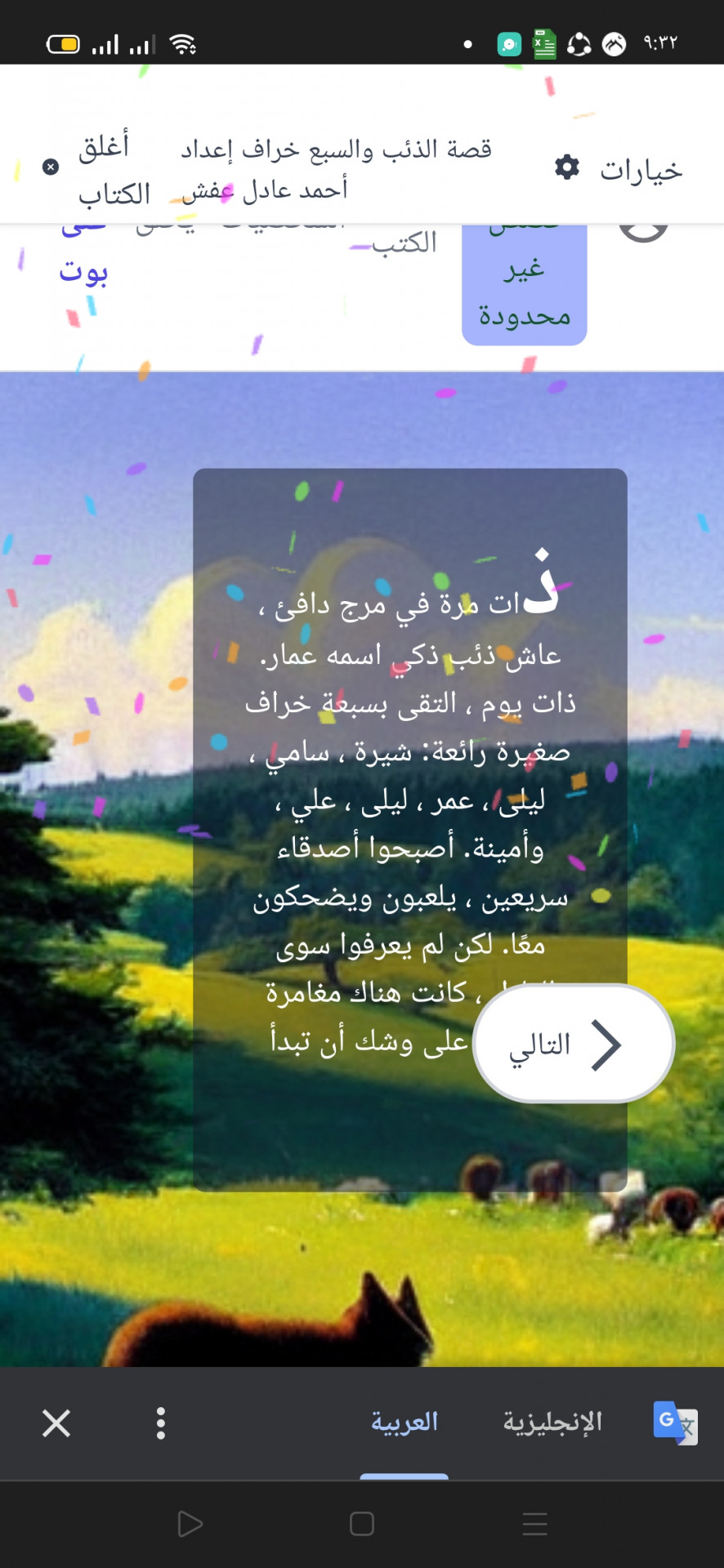The image size is (724, 1568).
Task: Select the العربية language tab
Action: pos(404,1423)
